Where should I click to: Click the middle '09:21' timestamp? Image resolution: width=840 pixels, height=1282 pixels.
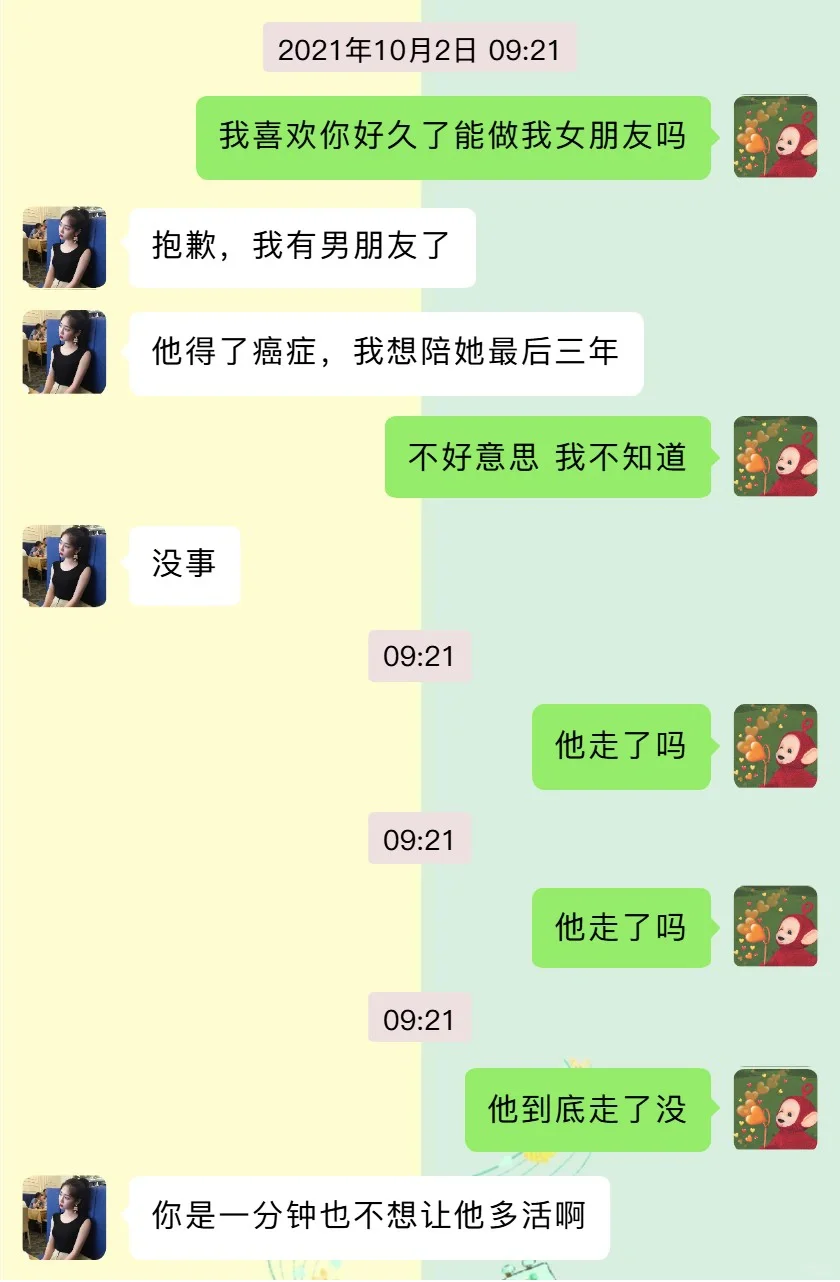coord(420,839)
